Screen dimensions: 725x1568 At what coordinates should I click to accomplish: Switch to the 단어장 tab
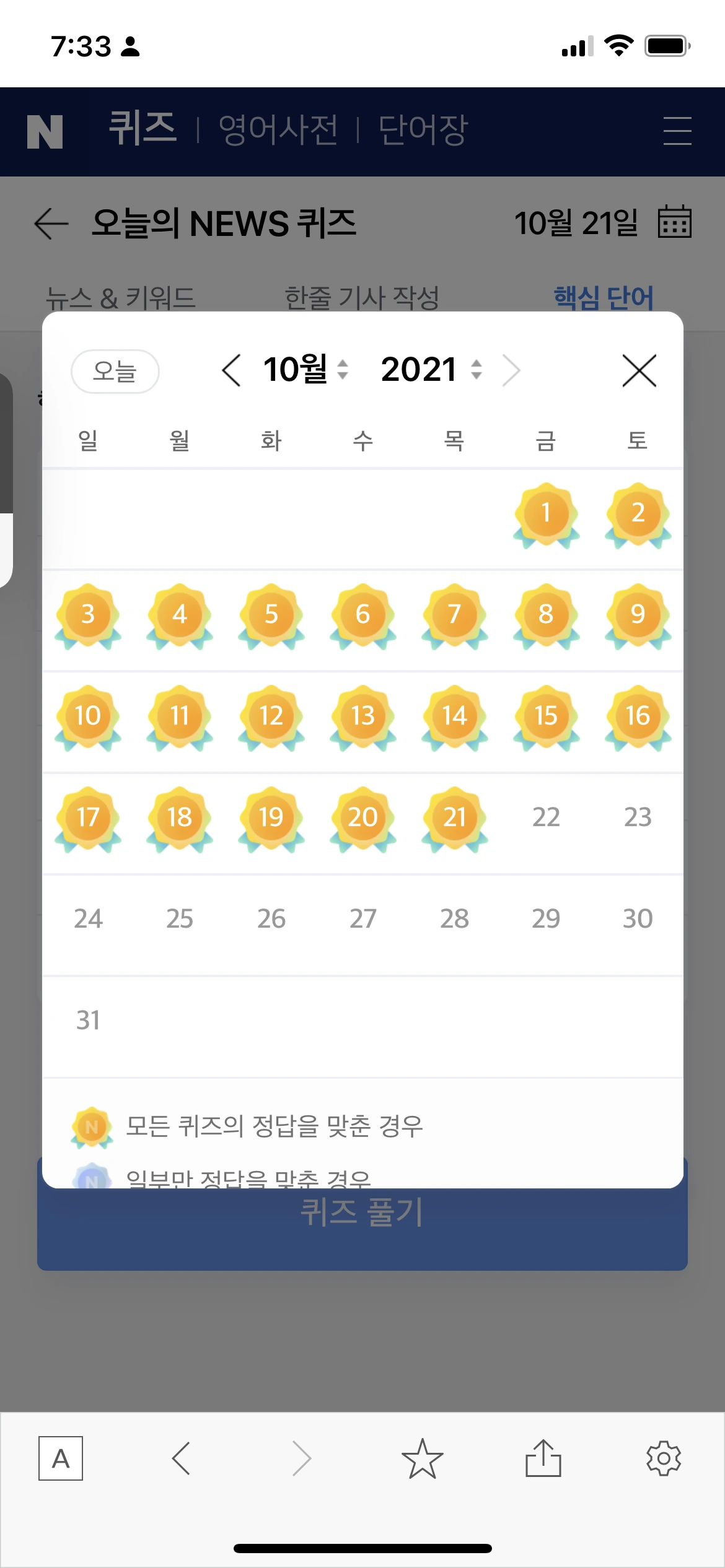coord(423,131)
